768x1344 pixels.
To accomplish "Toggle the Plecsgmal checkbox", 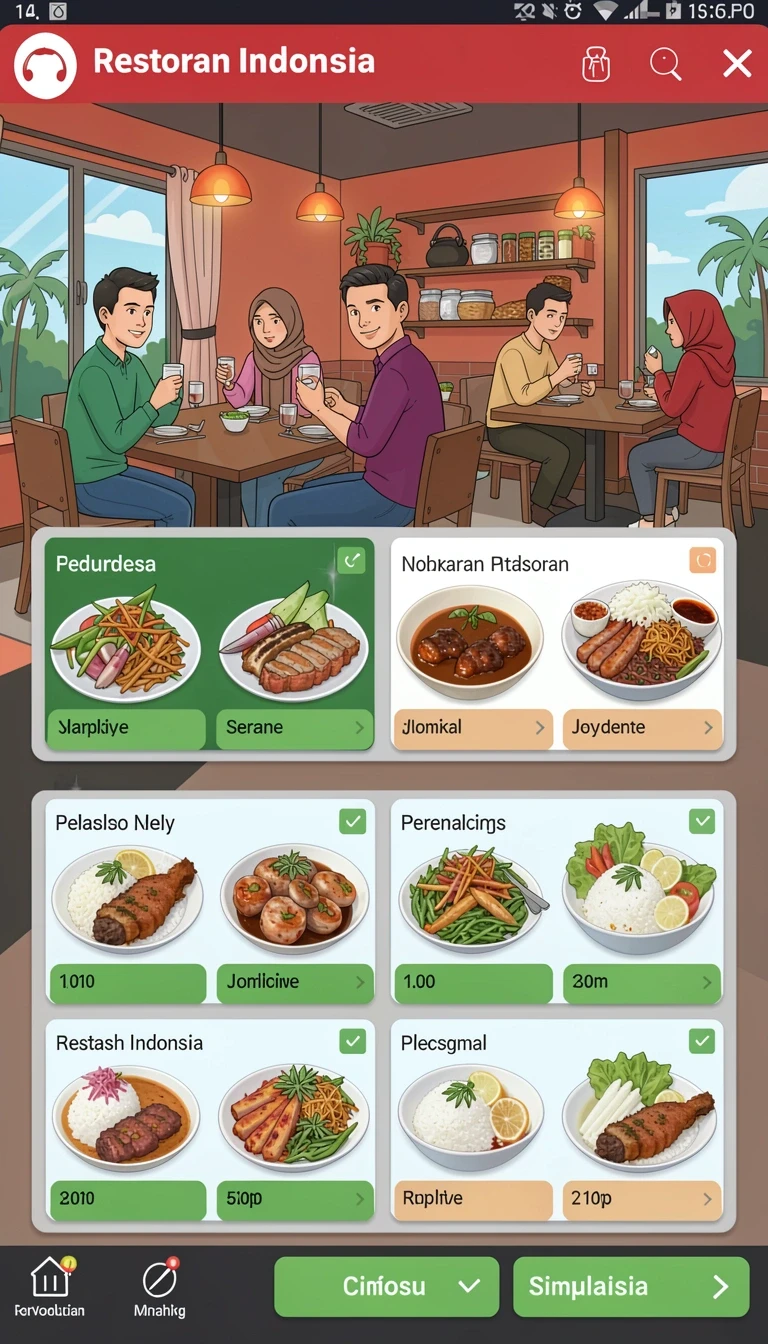I will (702, 1042).
